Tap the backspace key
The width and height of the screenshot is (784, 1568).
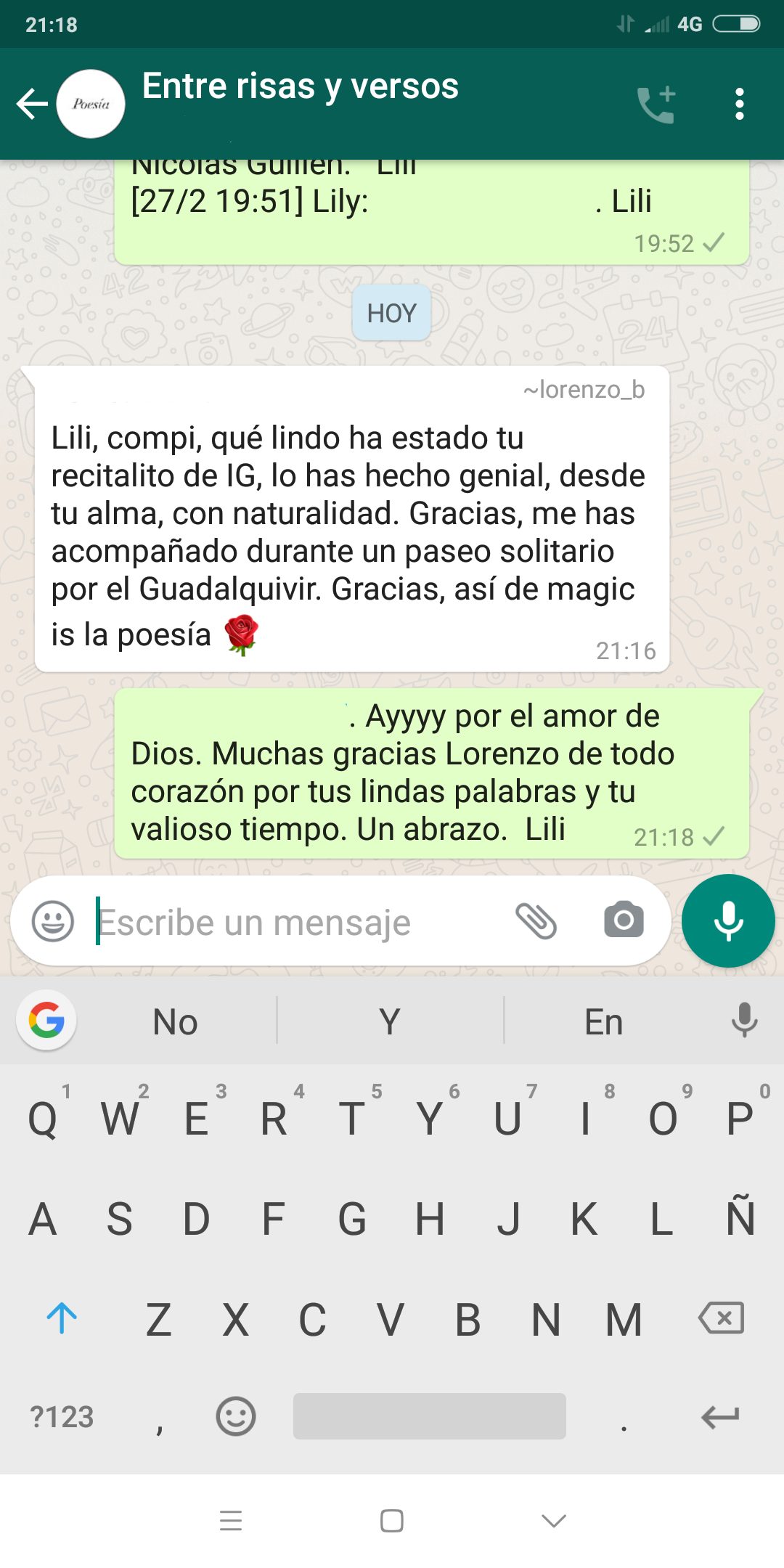click(x=721, y=1318)
